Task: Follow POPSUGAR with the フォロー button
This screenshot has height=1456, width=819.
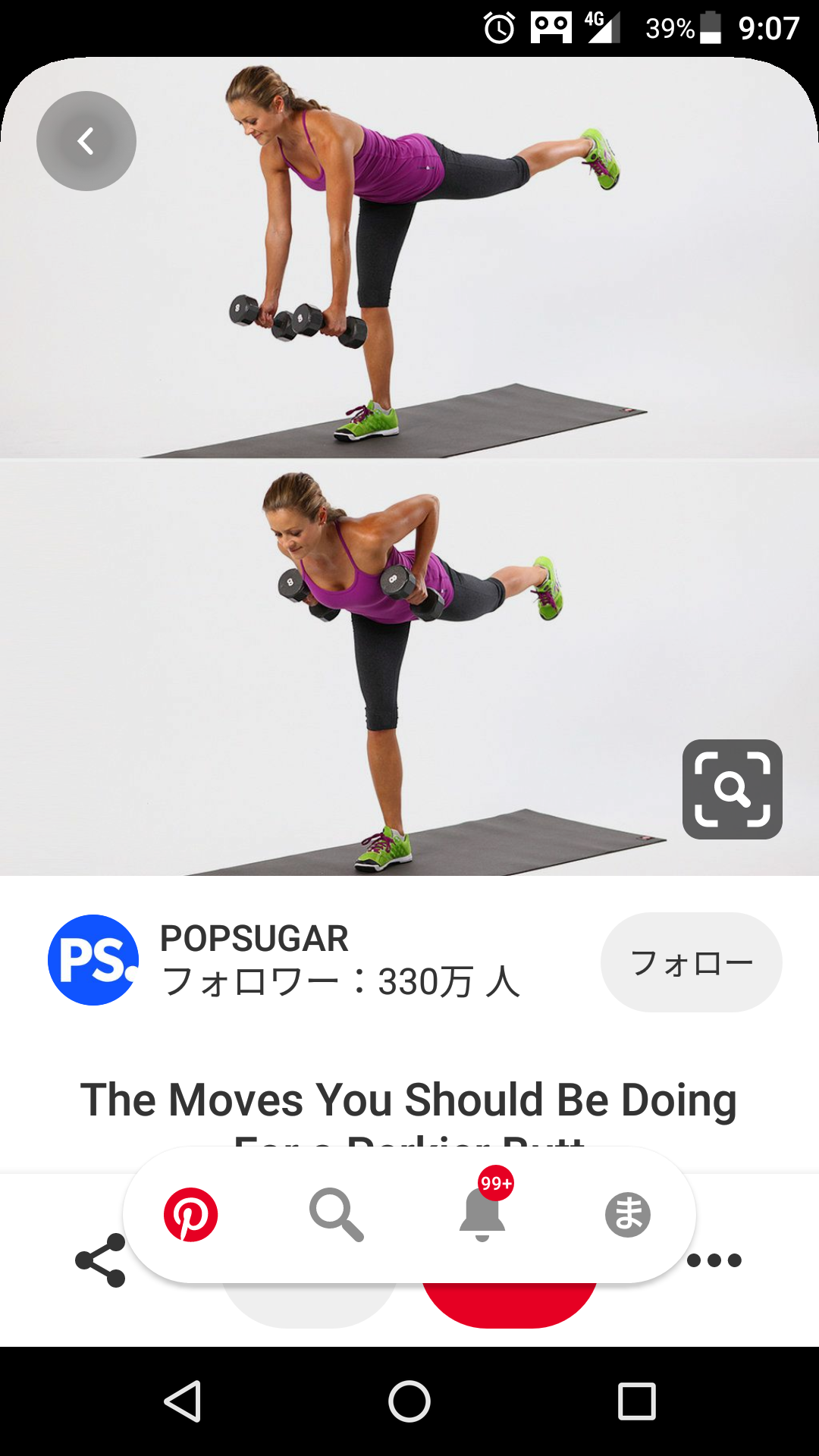Action: (691, 962)
